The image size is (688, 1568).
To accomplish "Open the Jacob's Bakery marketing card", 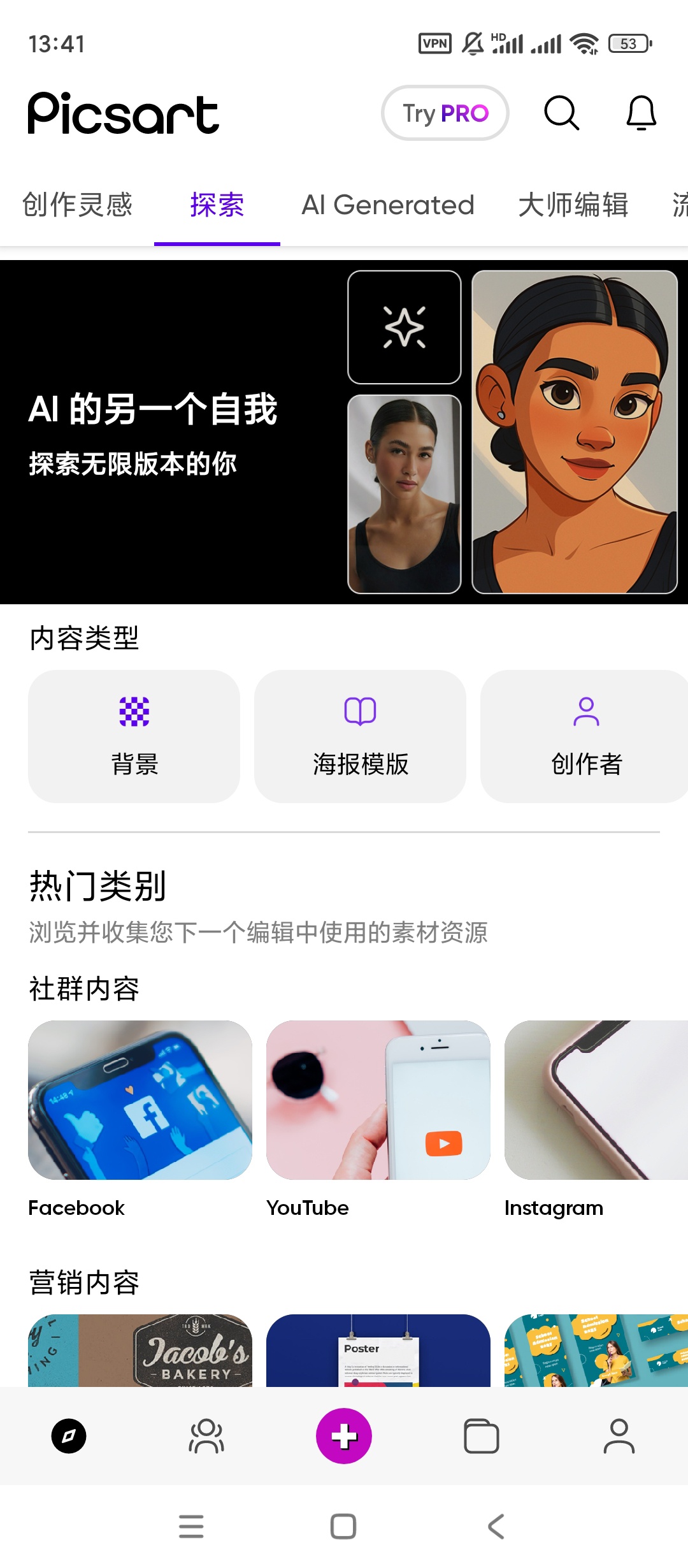I will 140,1350.
